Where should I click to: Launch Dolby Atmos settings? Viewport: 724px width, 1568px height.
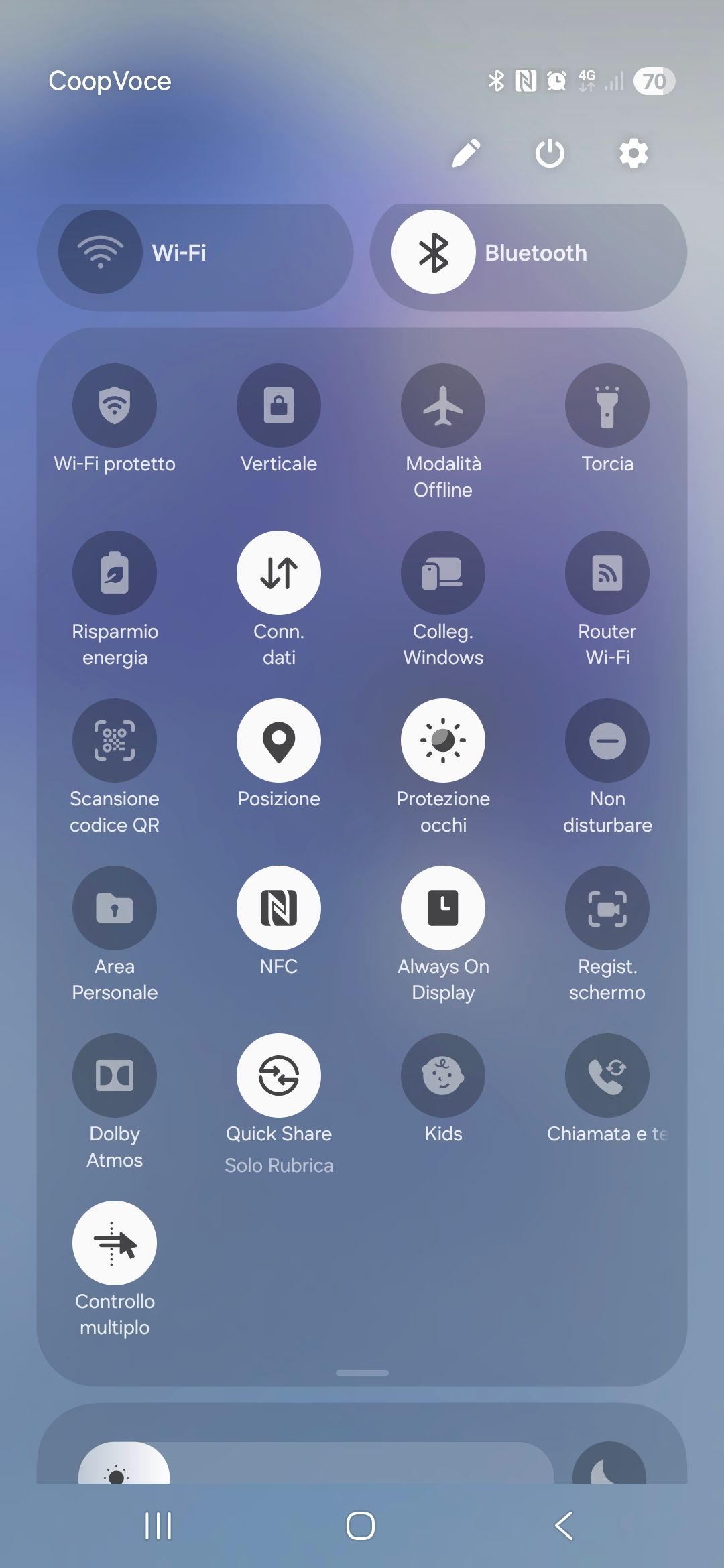tap(115, 1075)
